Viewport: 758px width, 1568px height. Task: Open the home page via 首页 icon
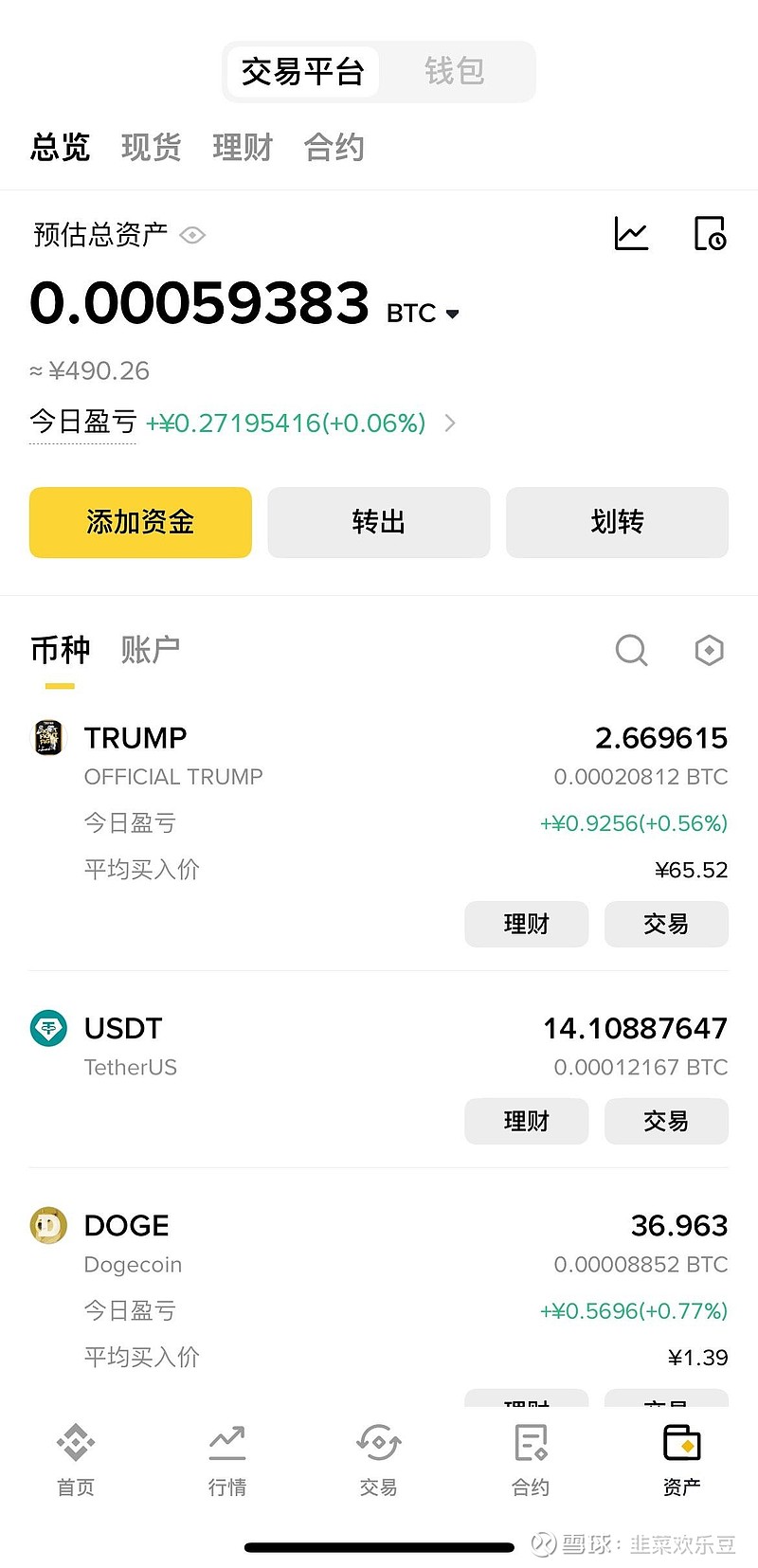click(x=75, y=1456)
